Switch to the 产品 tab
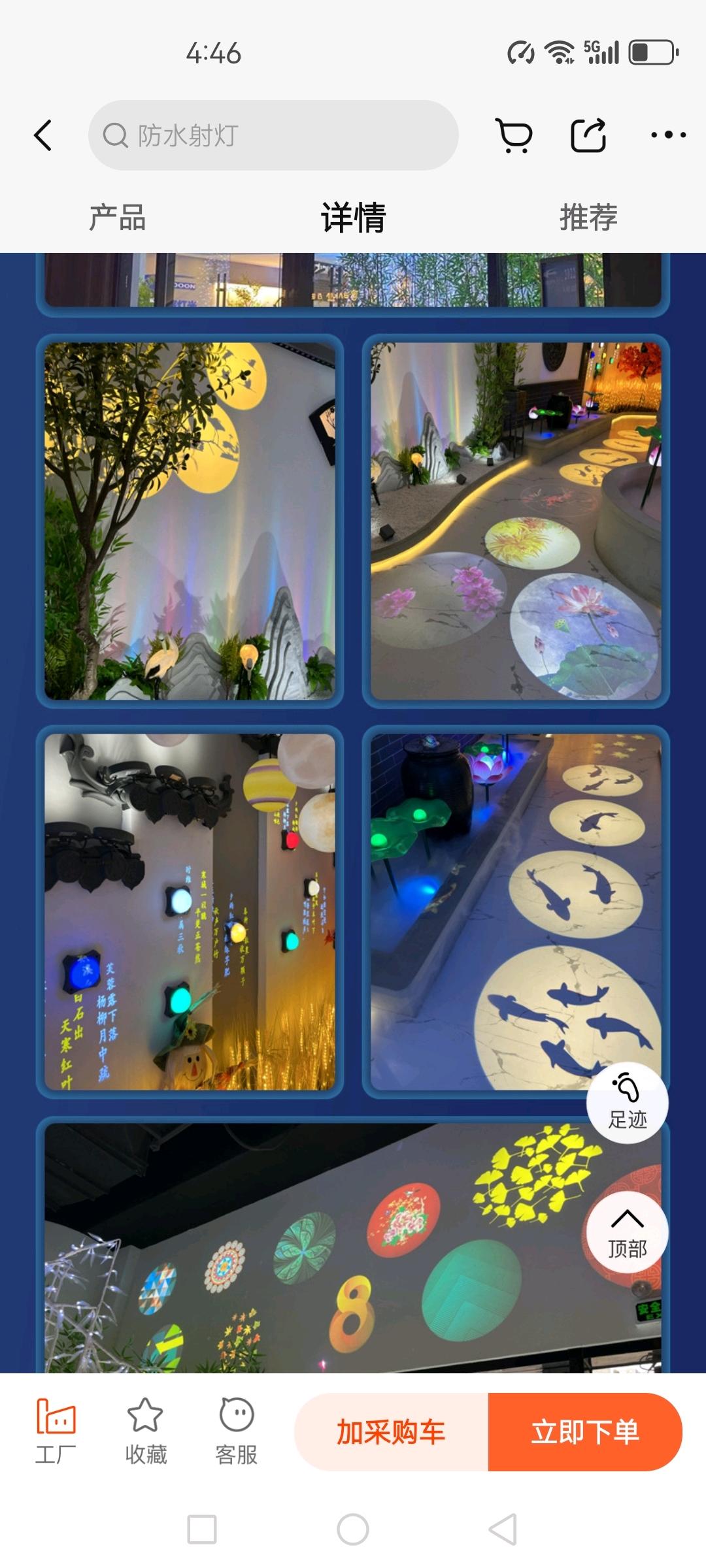Screen dimensions: 706x1568 tap(118, 218)
